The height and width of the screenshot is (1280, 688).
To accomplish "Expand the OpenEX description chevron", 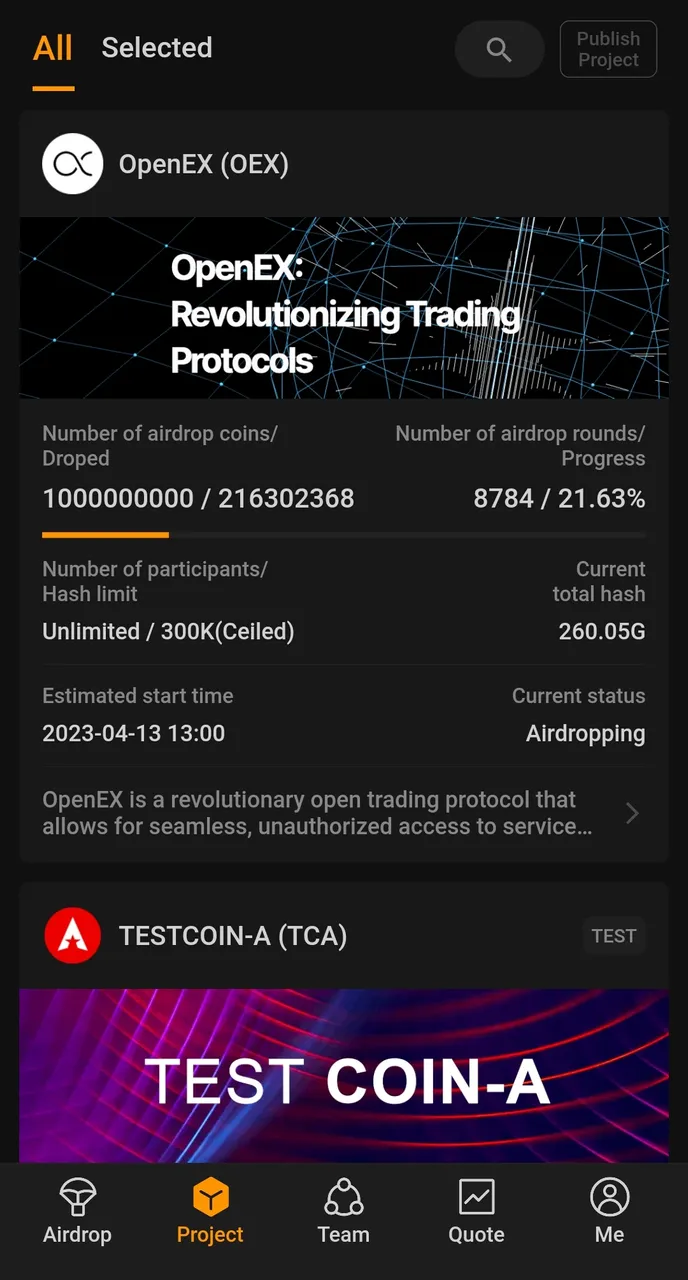I will pyautogui.click(x=632, y=813).
